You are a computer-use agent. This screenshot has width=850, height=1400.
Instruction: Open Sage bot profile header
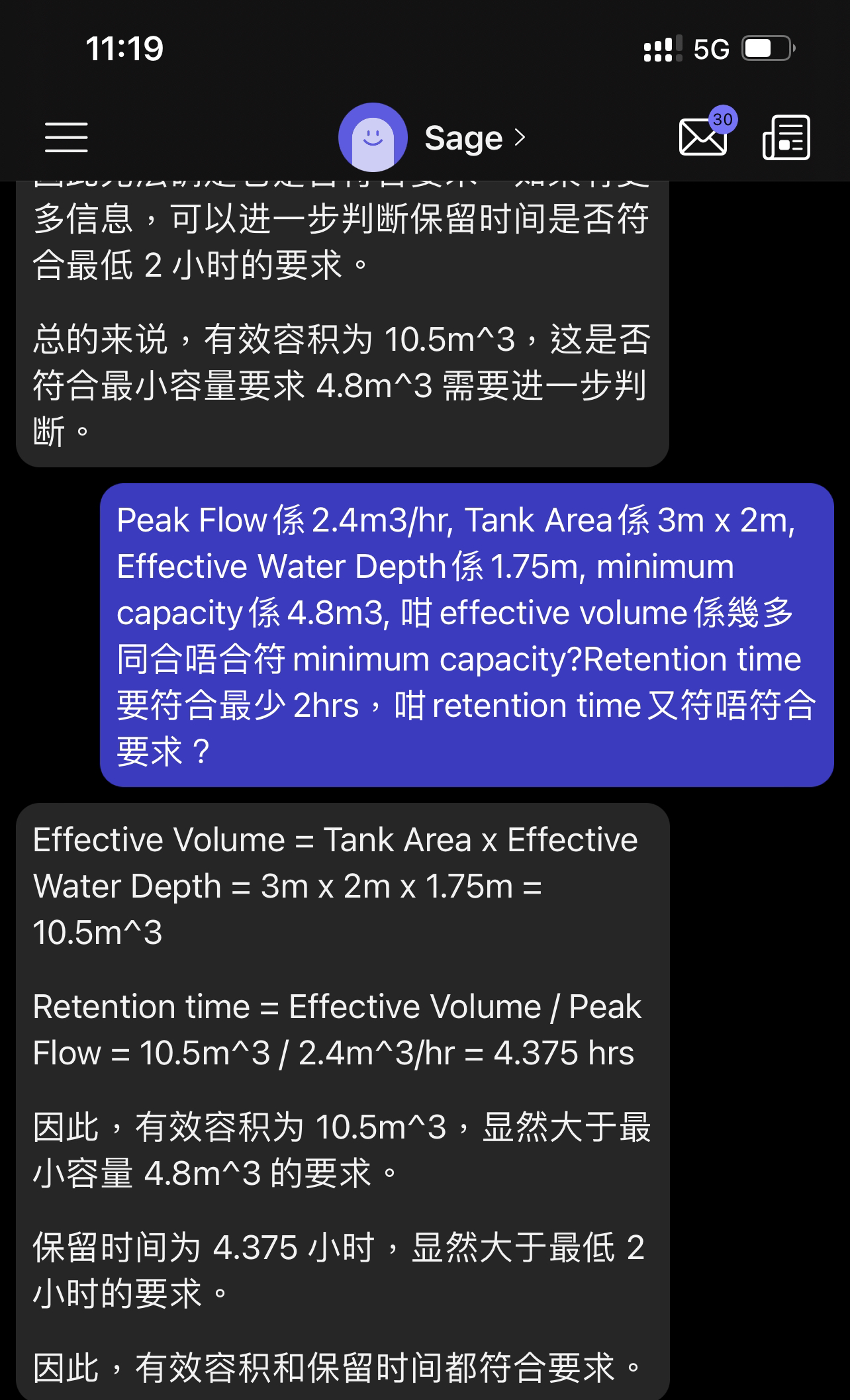point(432,138)
